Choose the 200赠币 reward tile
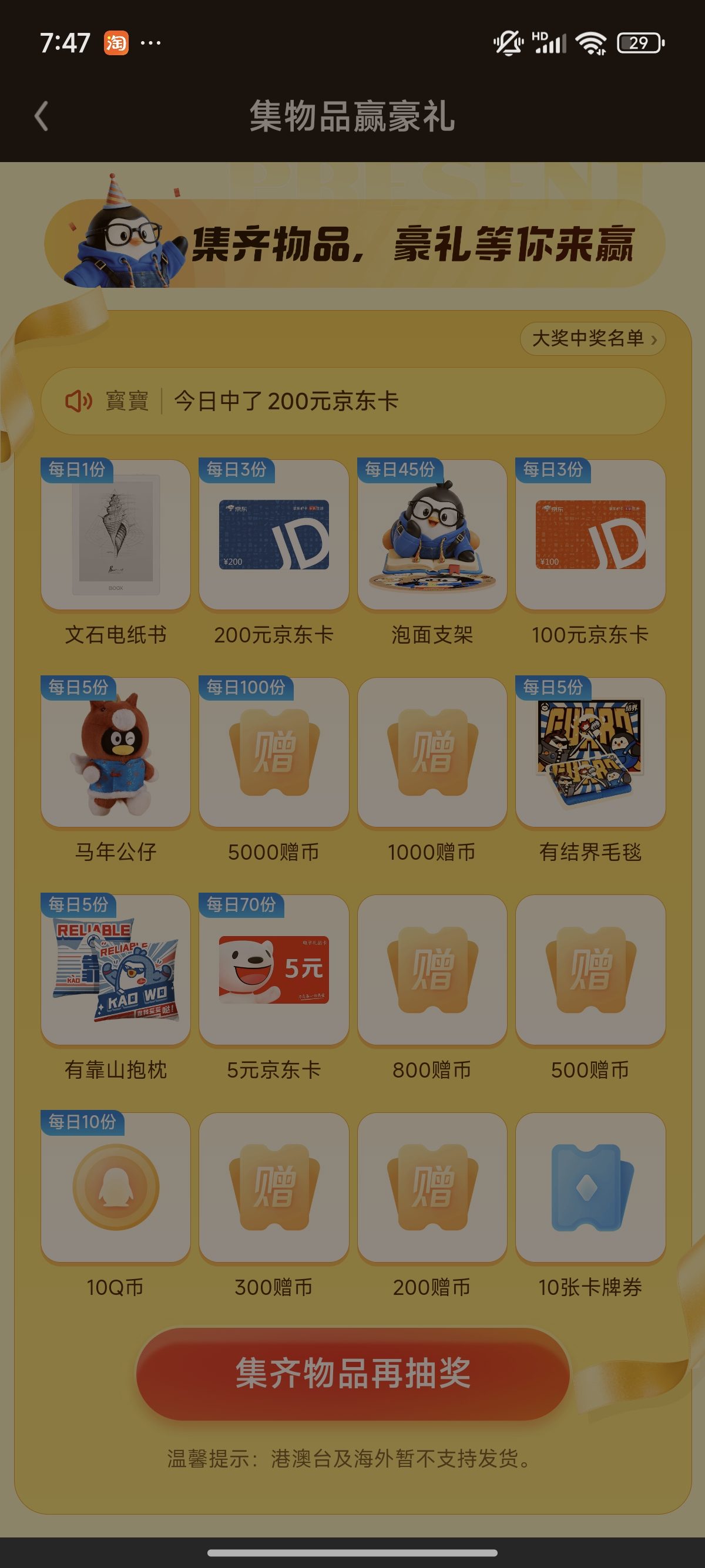The width and height of the screenshot is (705, 1568). pos(432,1187)
